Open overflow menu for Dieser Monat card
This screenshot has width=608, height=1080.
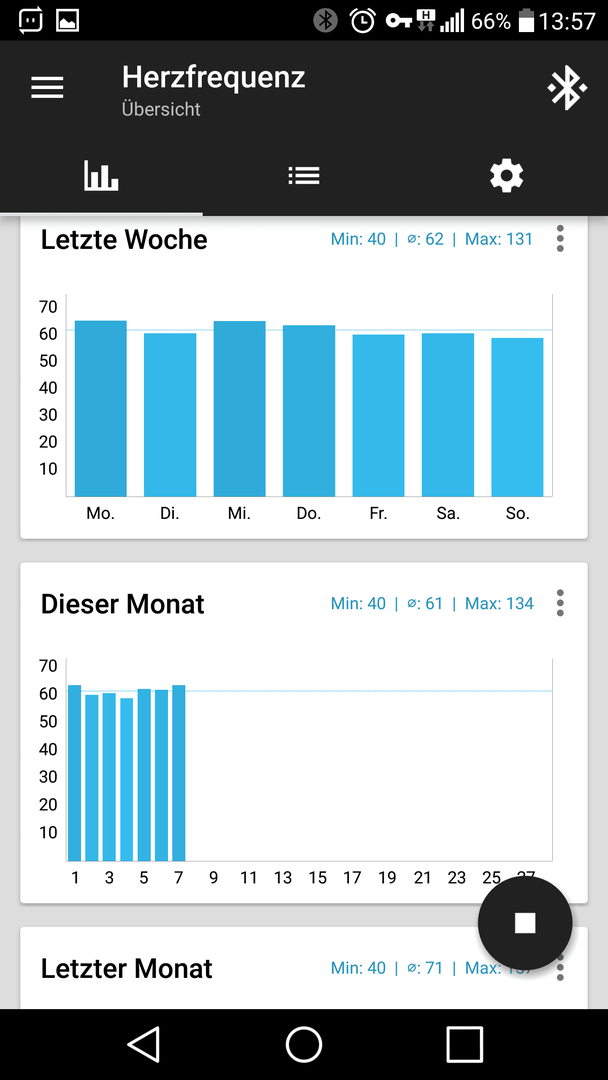click(x=560, y=603)
